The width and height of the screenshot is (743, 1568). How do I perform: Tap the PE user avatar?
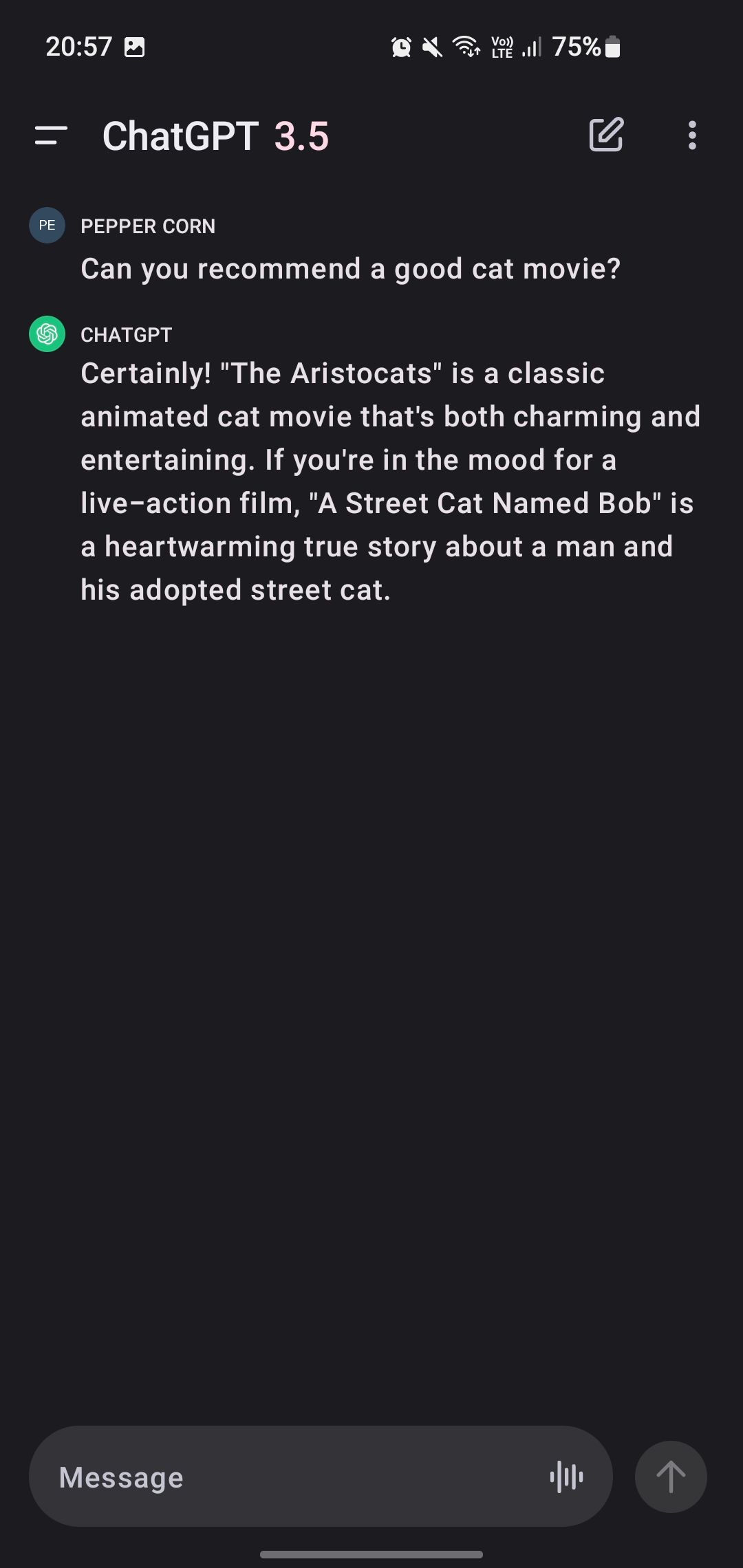pyautogui.click(x=46, y=225)
